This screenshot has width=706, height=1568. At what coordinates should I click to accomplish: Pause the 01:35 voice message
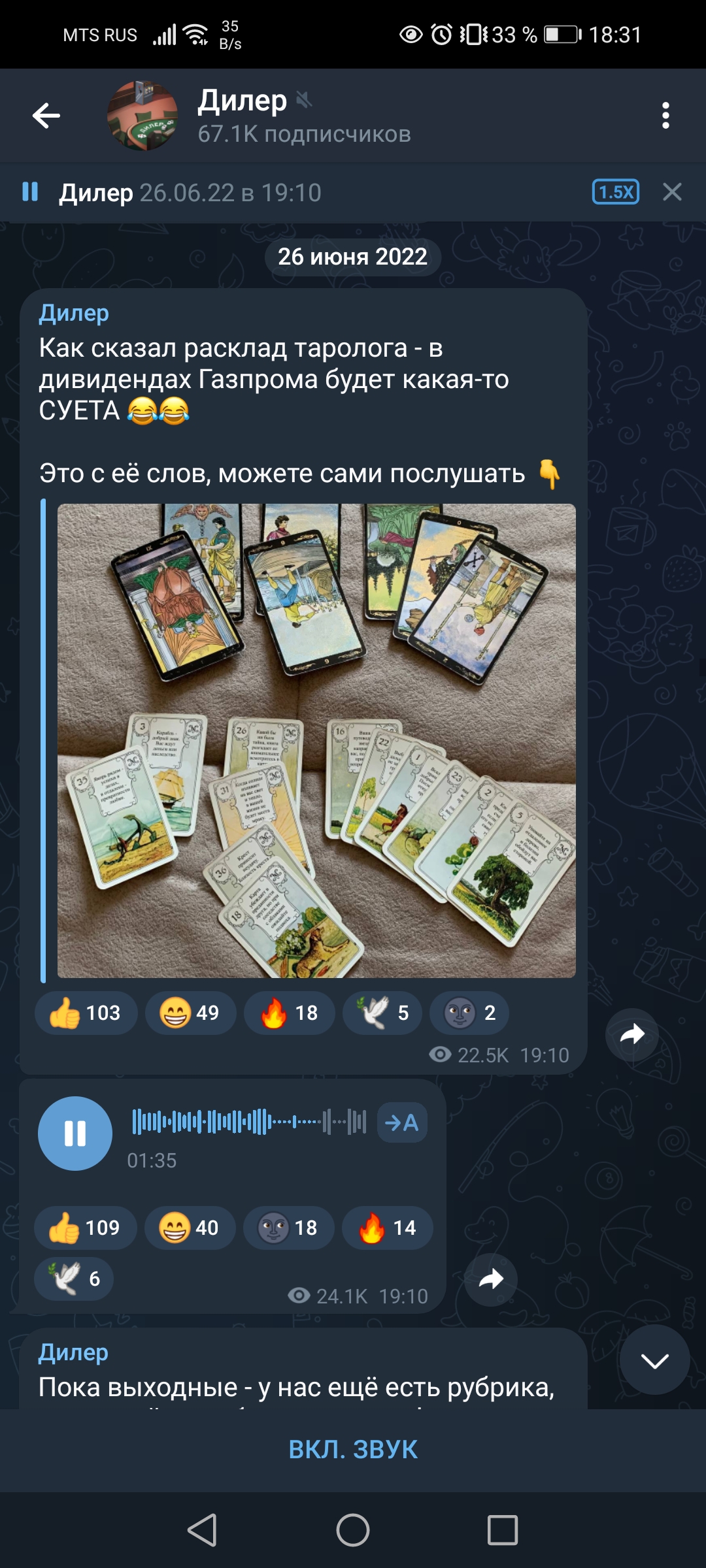click(x=75, y=1134)
